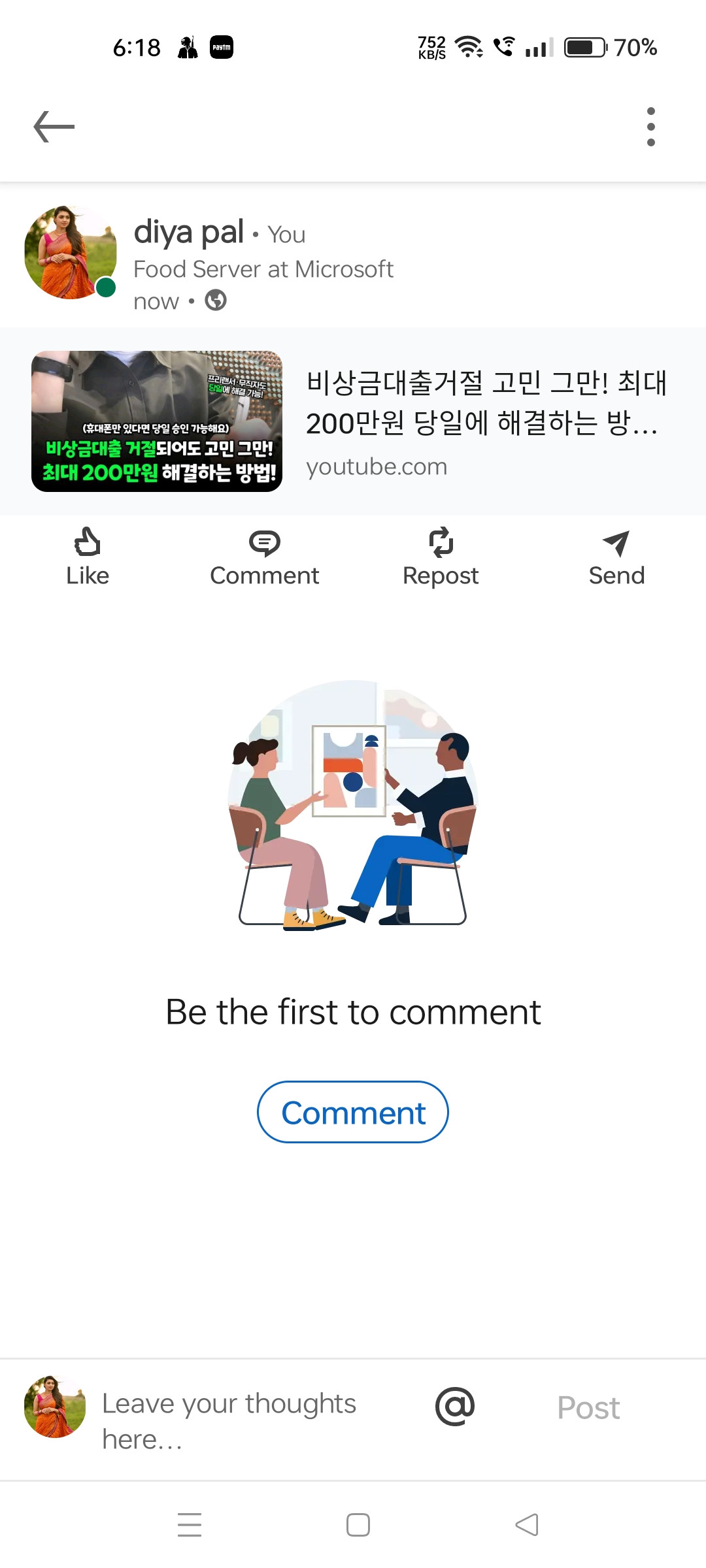Send this post to someone

click(x=616, y=557)
